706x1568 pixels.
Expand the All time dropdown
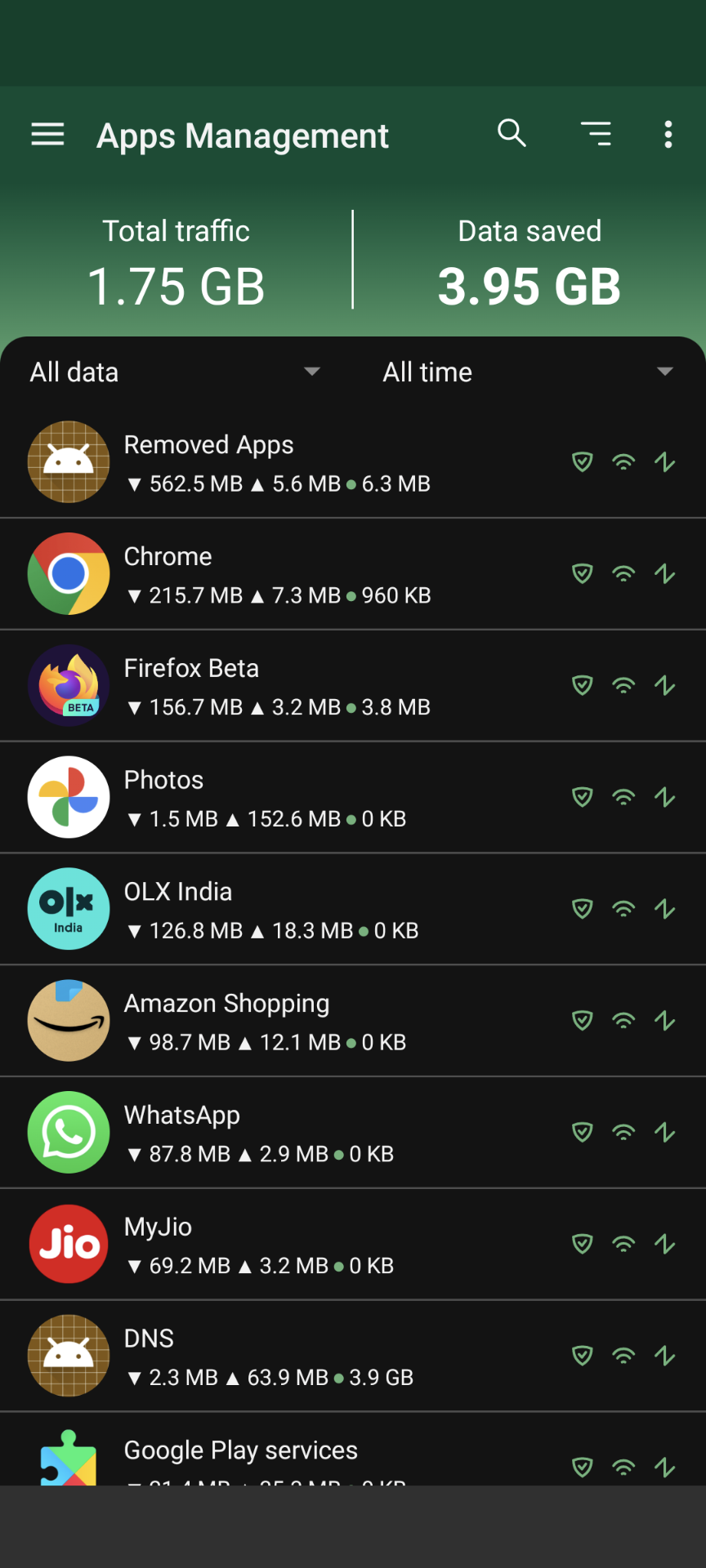(x=528, y=372)
